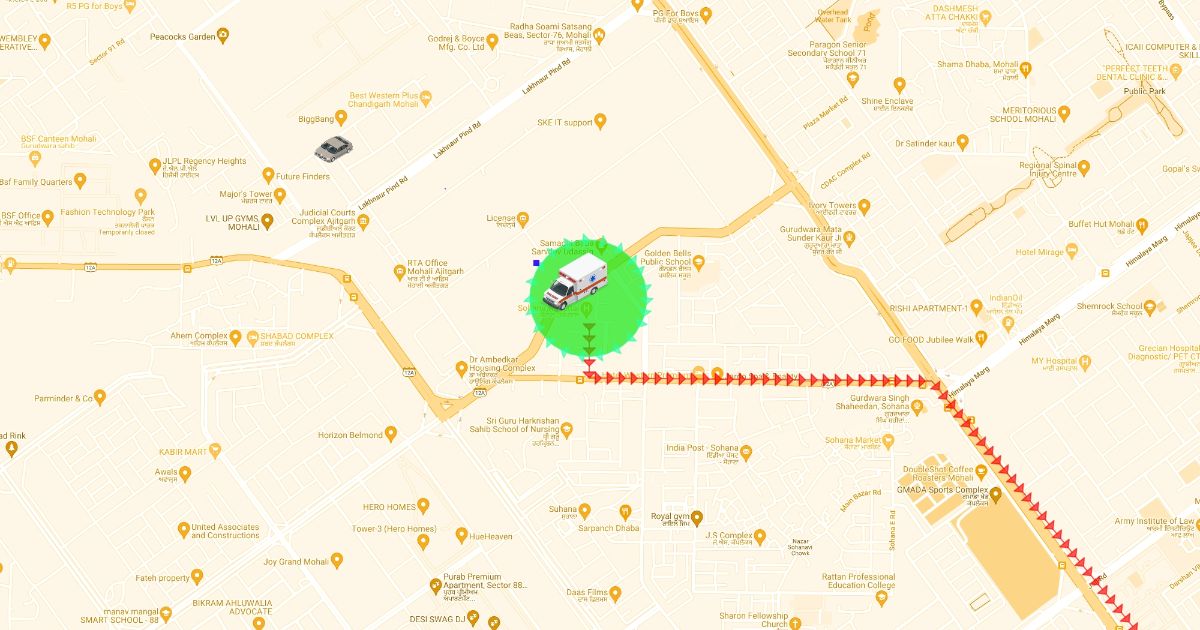This screenshot has width=1200, height=630.
Task: Tap the SKE IT support pin
Action: (x=600, y=122)
